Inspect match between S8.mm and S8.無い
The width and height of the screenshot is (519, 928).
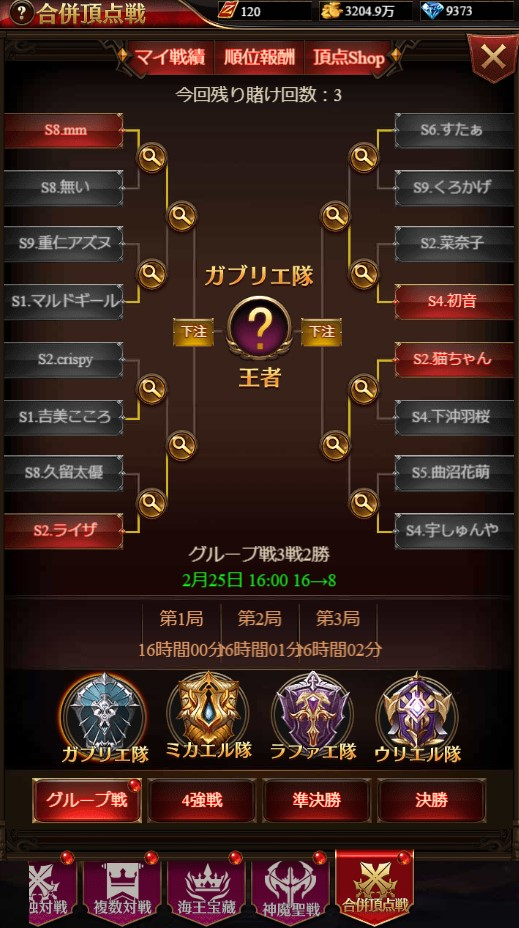pyautogui.click(x=152, y=158)
